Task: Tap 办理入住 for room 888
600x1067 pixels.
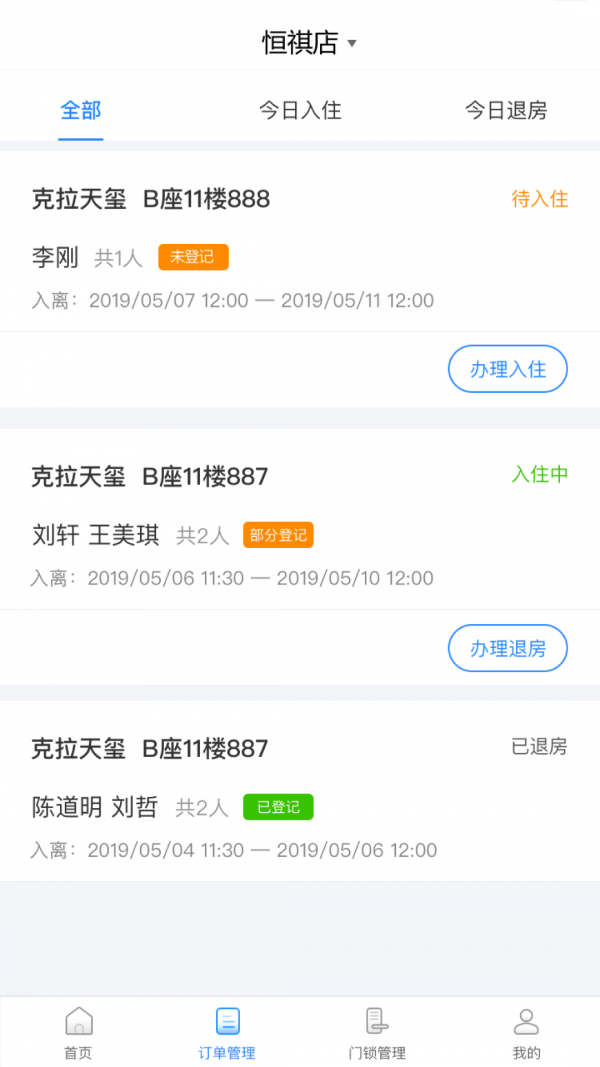Action: click(x=507, y=369)
